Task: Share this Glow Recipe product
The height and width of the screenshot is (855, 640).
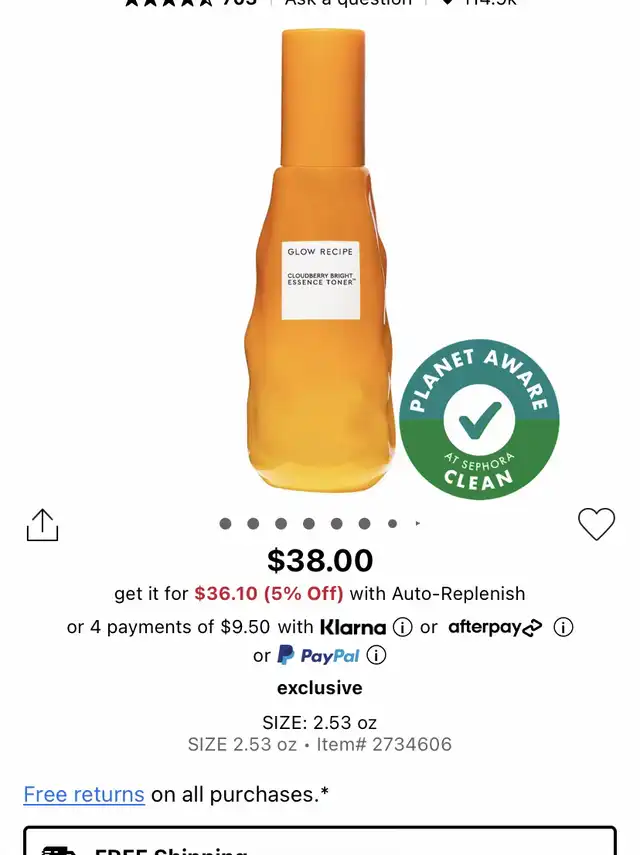Action: pos(42,525)
